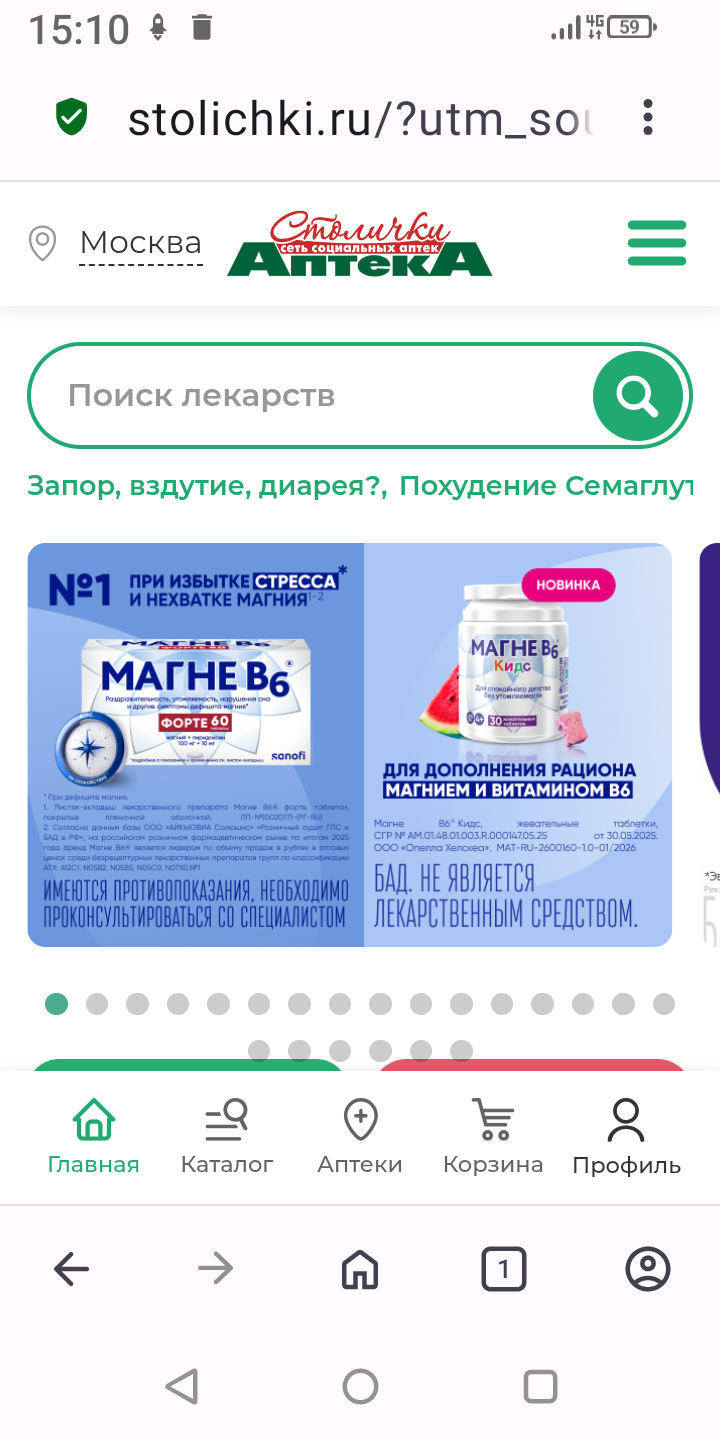Open the Запор, вздутие, диарея? suggestion

(x=207, y=486)
